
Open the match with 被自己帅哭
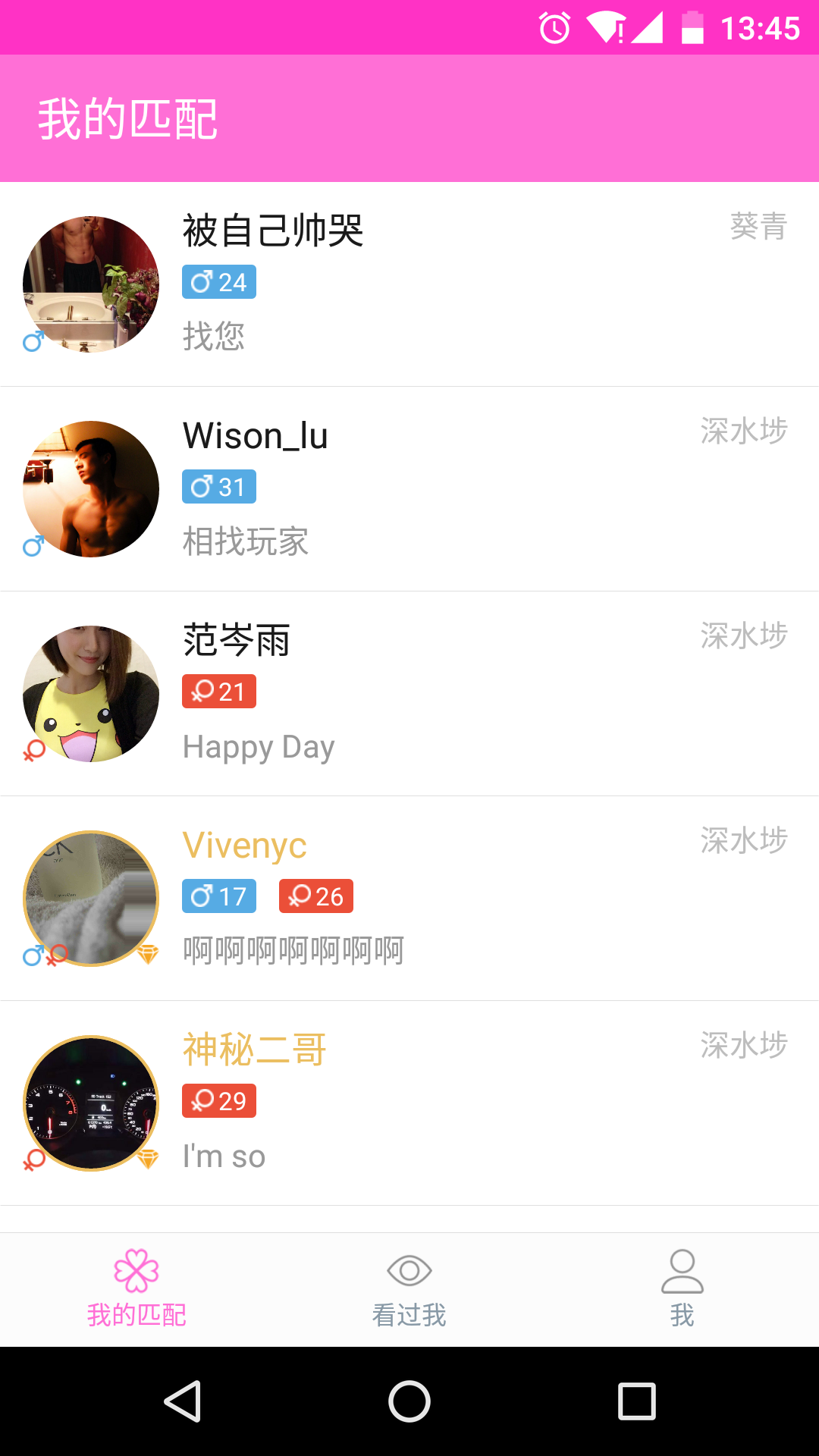(x=409, y=284)
